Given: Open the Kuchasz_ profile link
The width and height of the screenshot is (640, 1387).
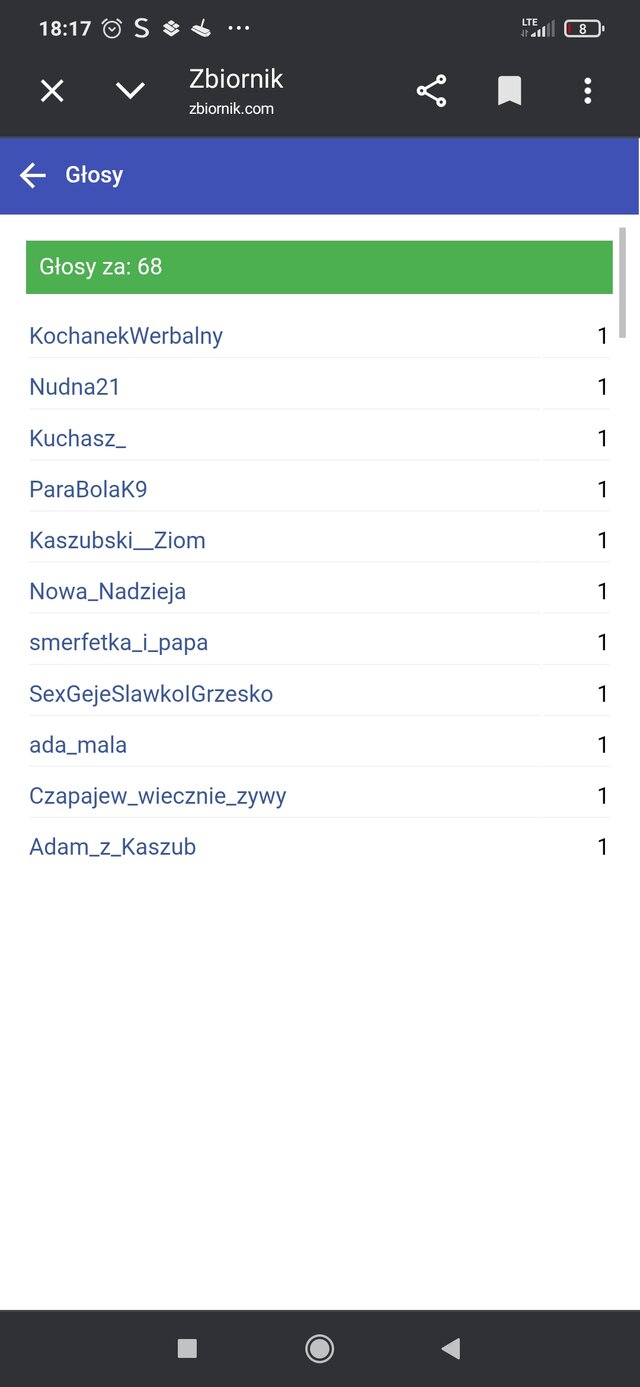Looking at the screenshot, I should 78,438.
